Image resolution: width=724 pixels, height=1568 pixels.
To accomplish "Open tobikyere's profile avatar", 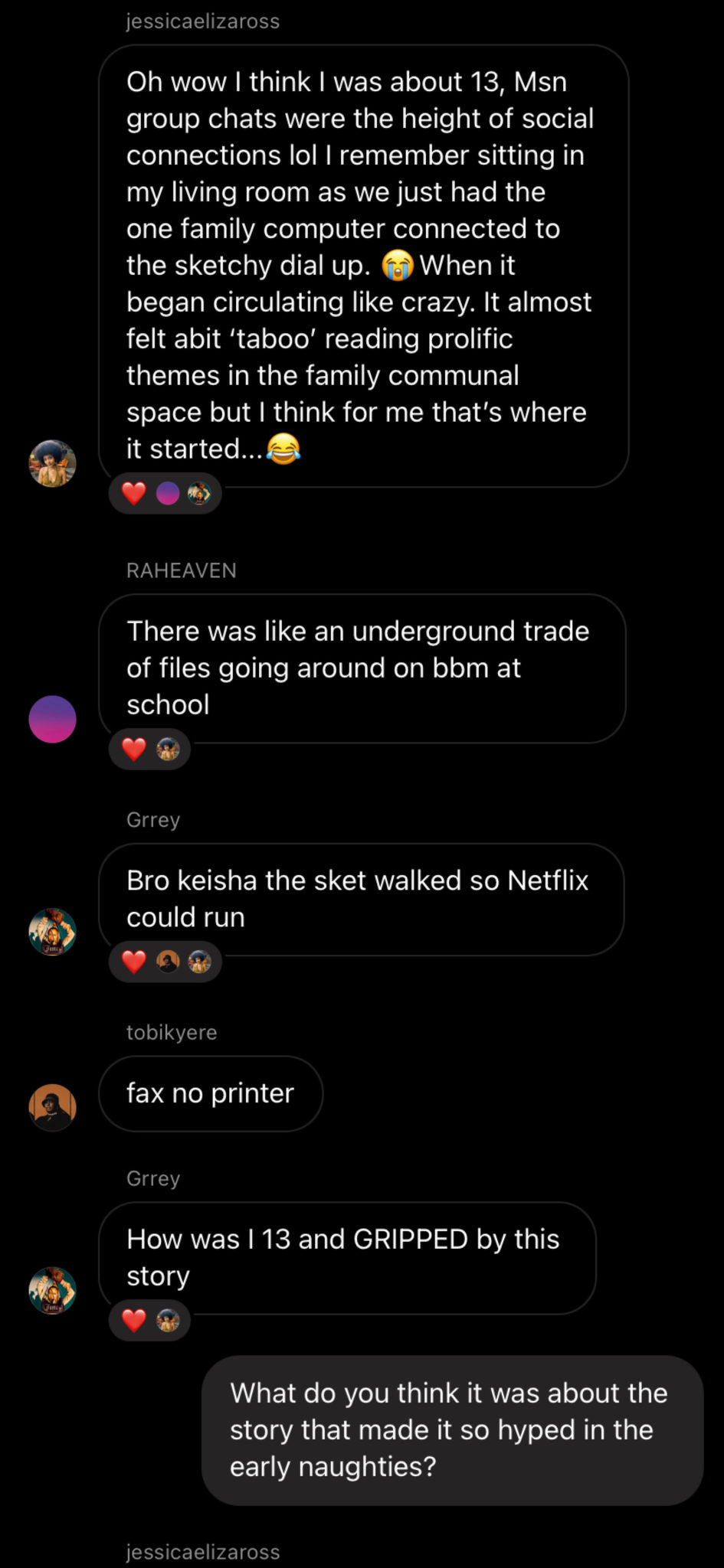I will point(52,1107).
